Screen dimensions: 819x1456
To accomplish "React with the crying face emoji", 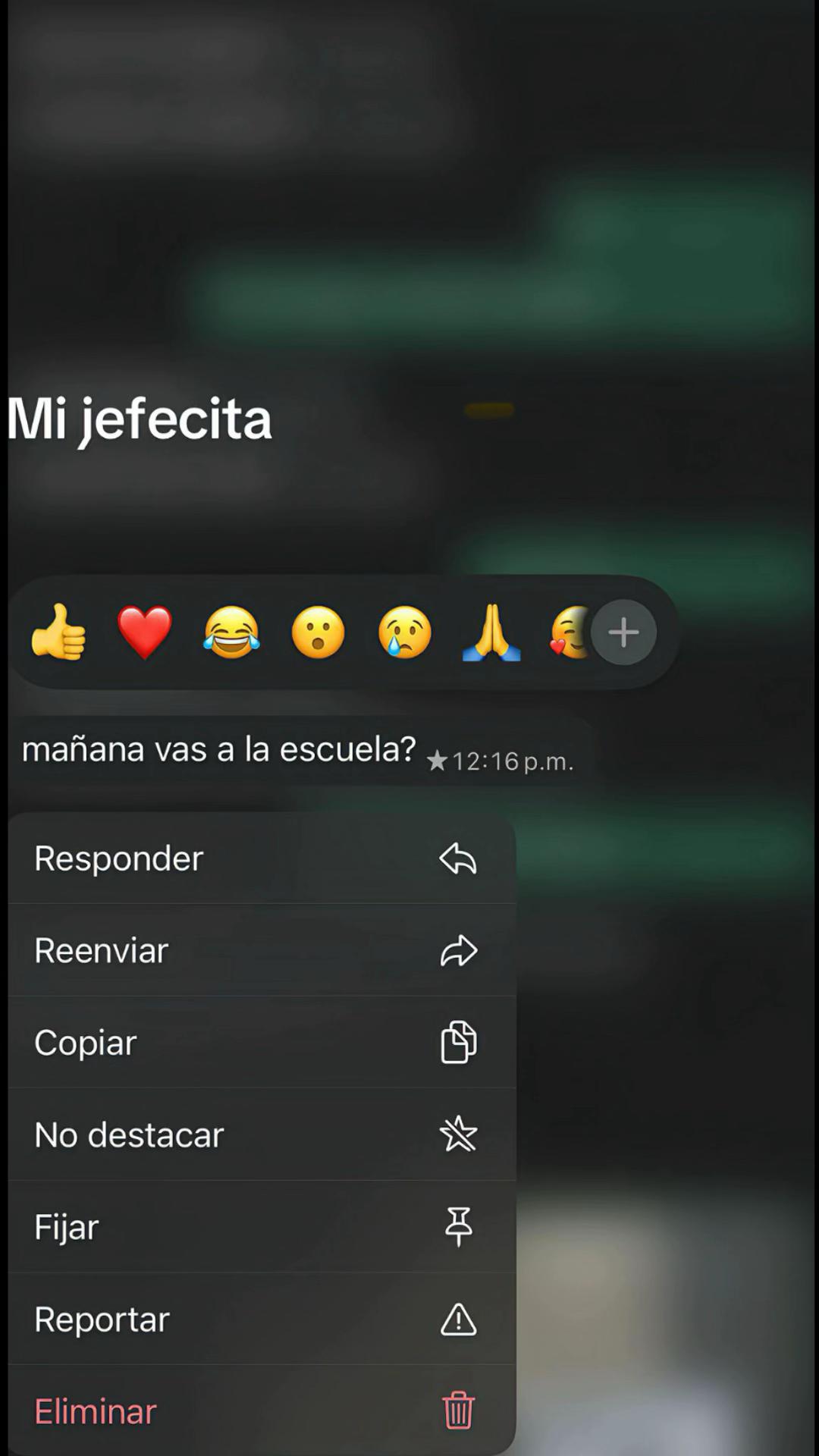I will 405,632.
